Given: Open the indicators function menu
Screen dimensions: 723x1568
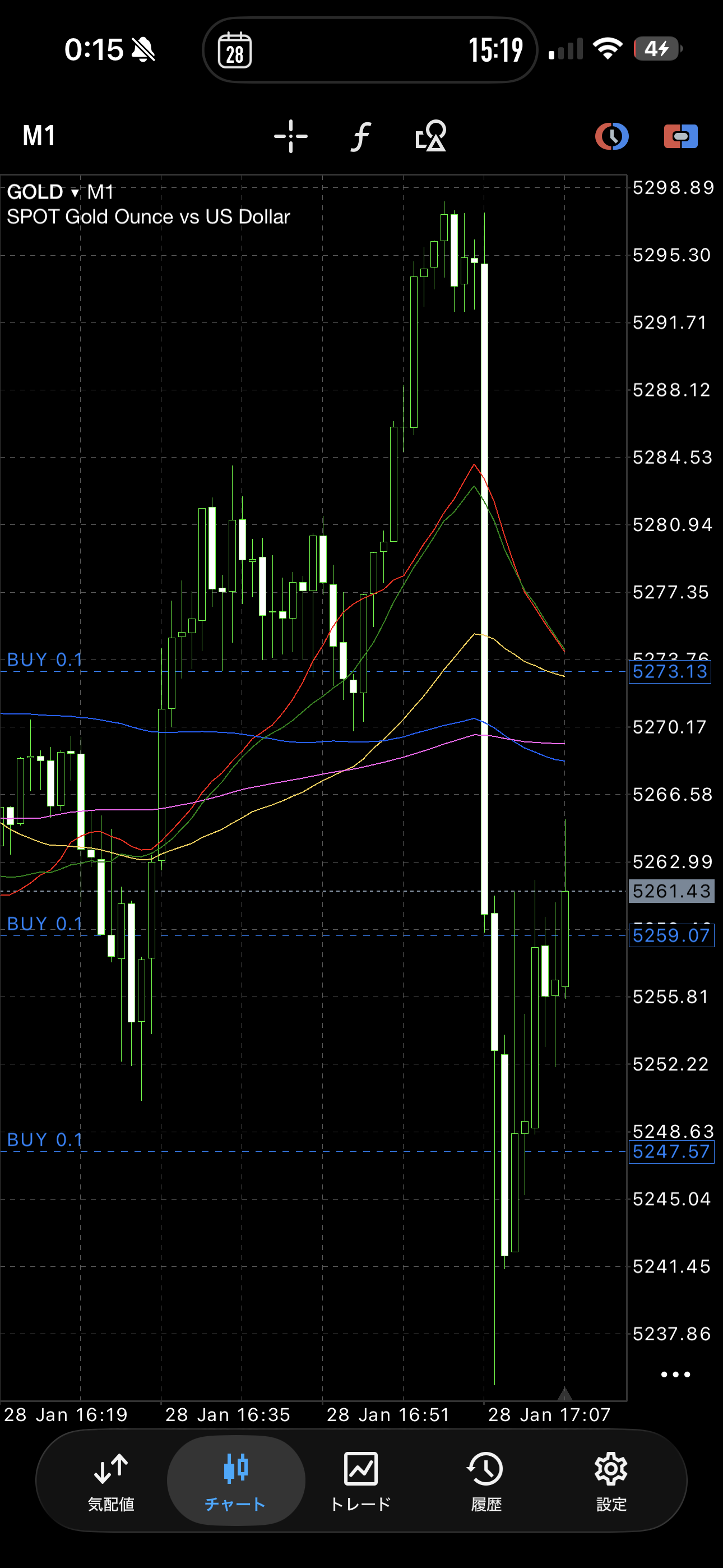Looking at the screenshot, I should (360, 135).
